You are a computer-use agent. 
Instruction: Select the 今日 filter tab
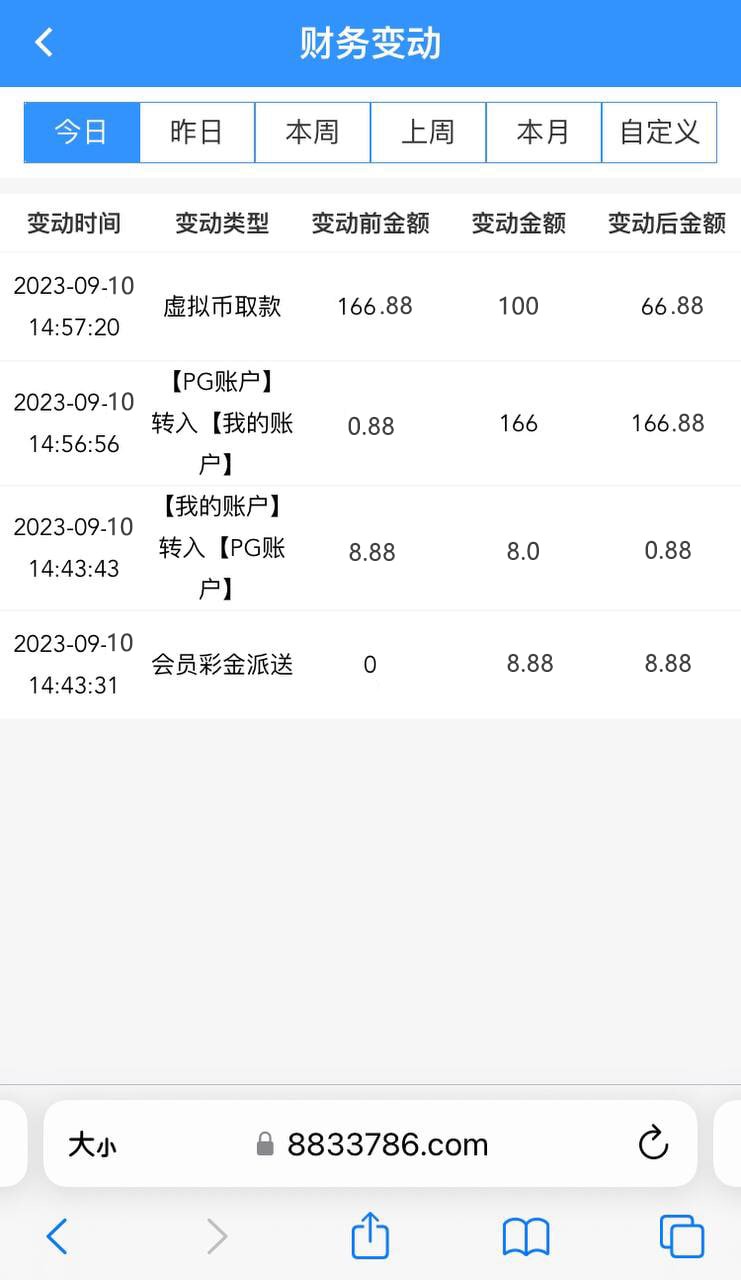point(81,132)
